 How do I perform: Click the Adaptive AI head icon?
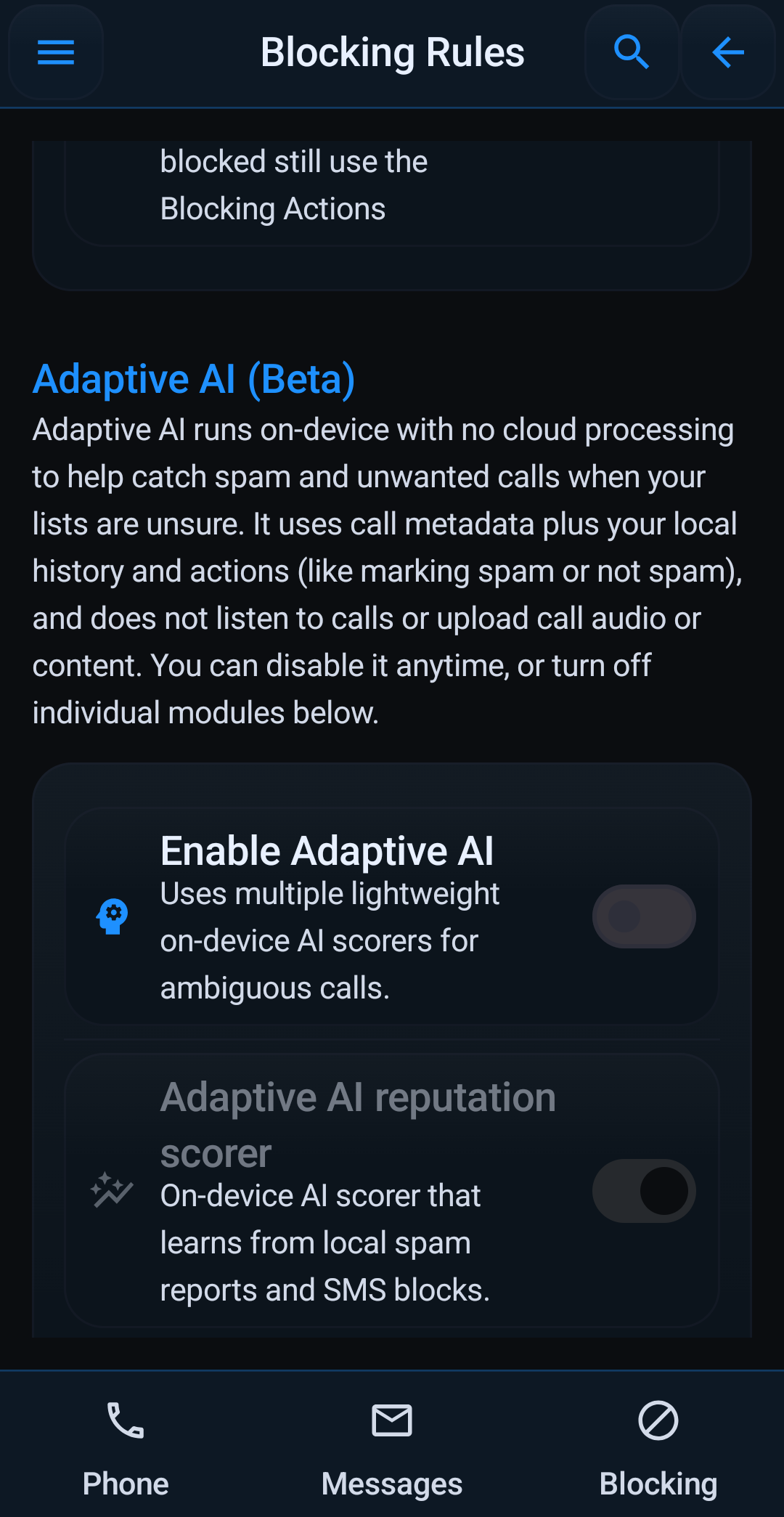coord(111,916)
